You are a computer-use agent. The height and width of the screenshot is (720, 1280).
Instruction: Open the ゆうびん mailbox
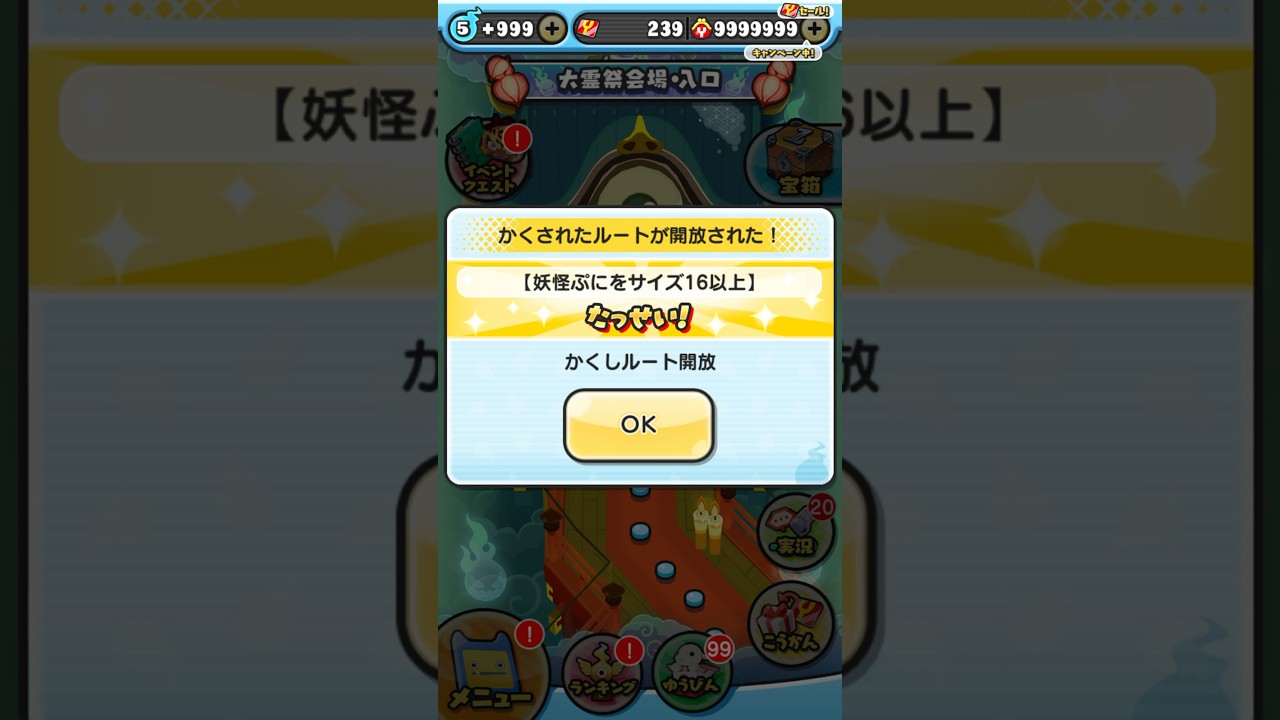click(x=692, y=670)
